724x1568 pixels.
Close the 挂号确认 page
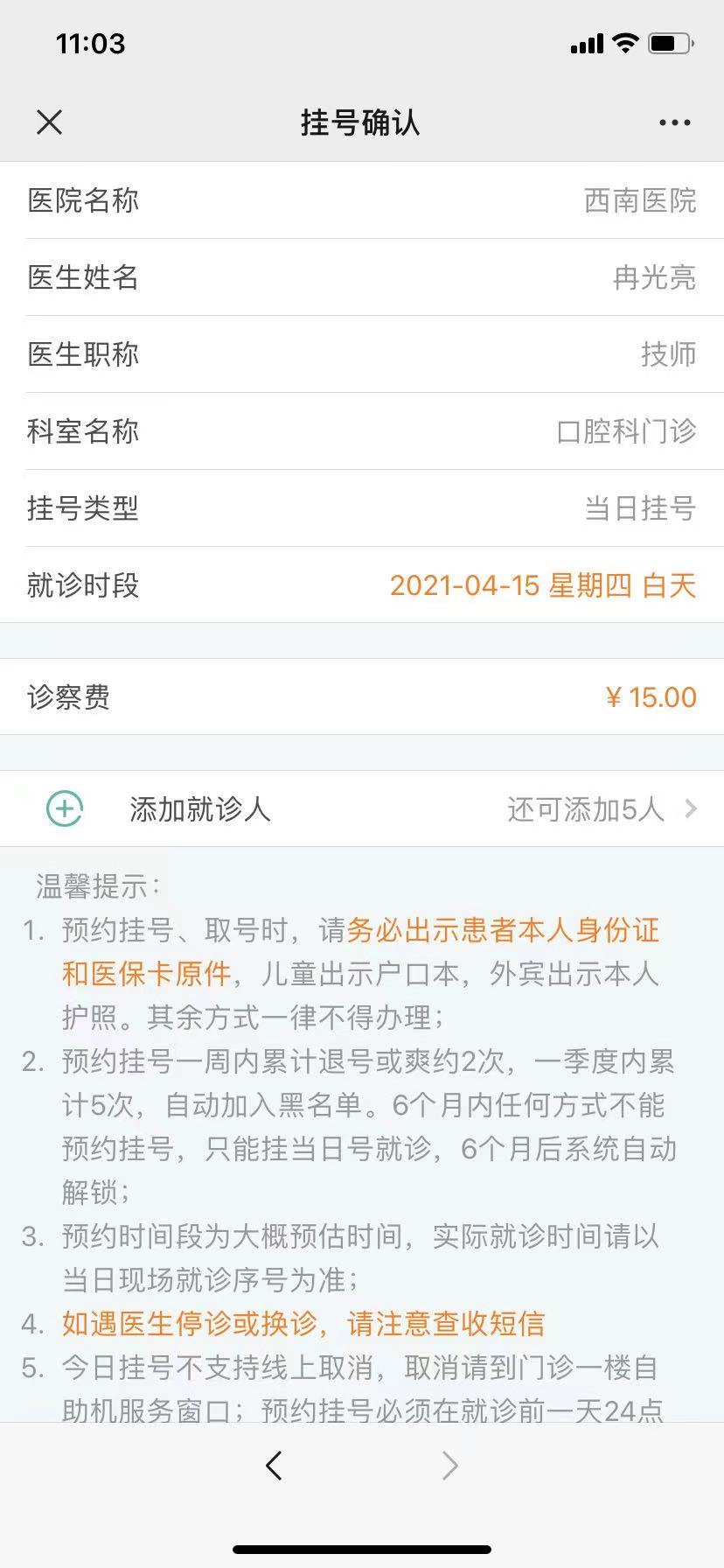coord(50,122)
